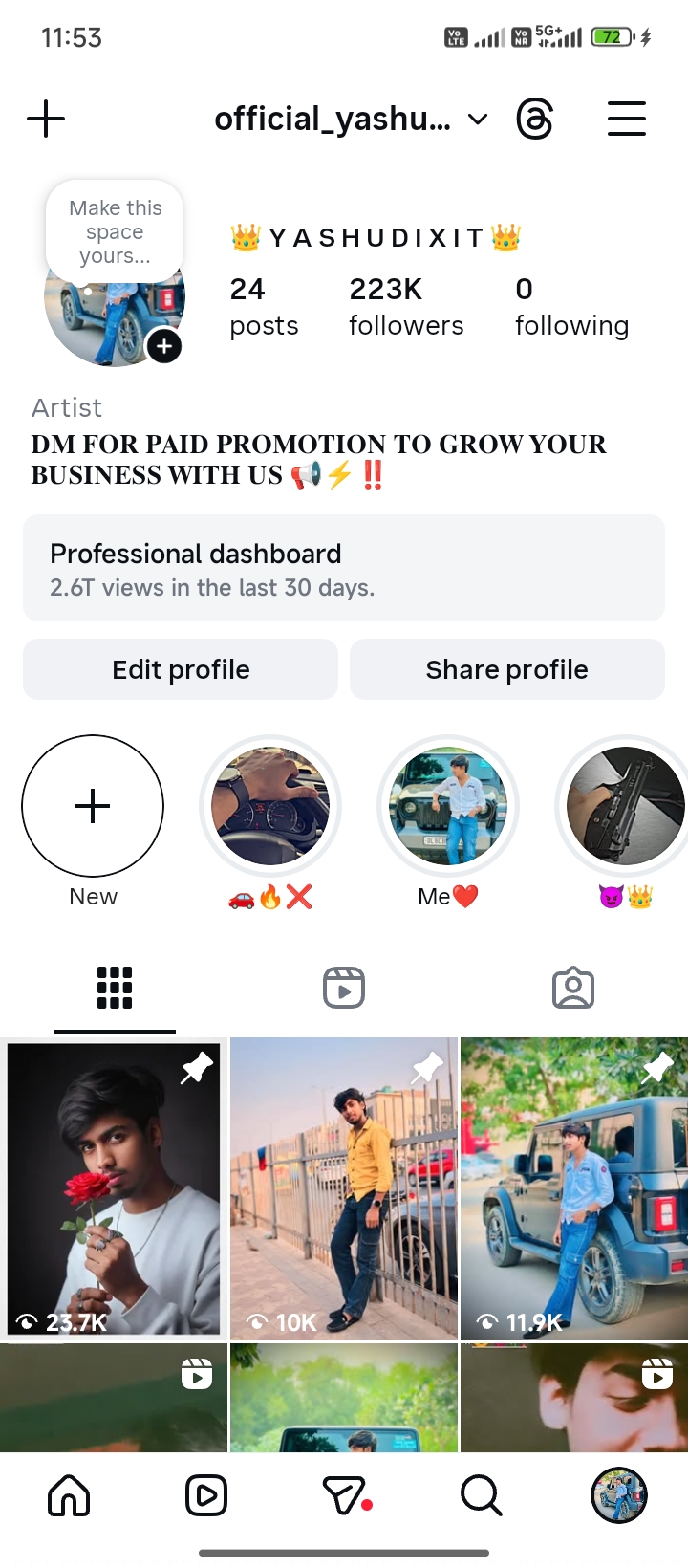View the 0 following list

pos(571,307)
